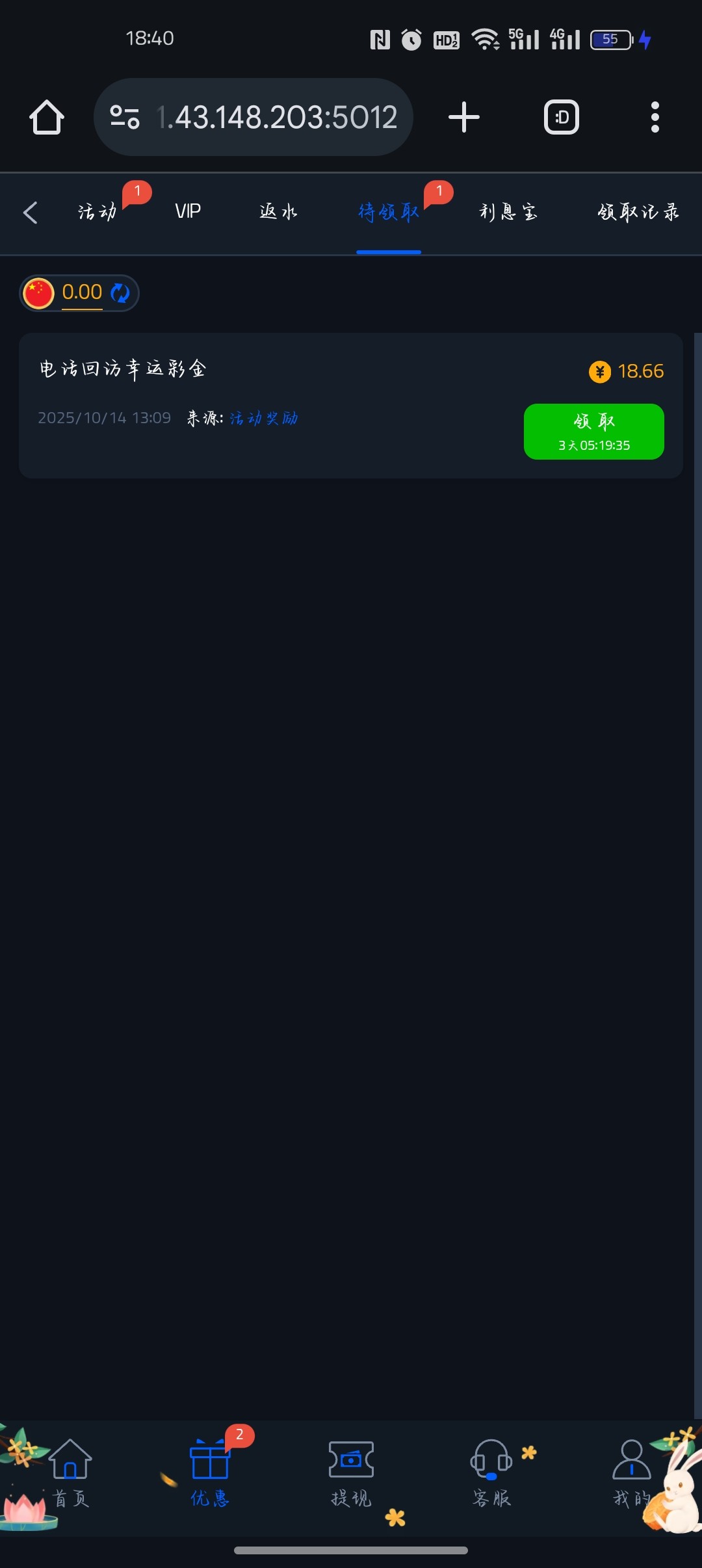The height and width of the screenshot is (1568, 702).
Task: Open a new browser tab
Action: click(464, 118)
